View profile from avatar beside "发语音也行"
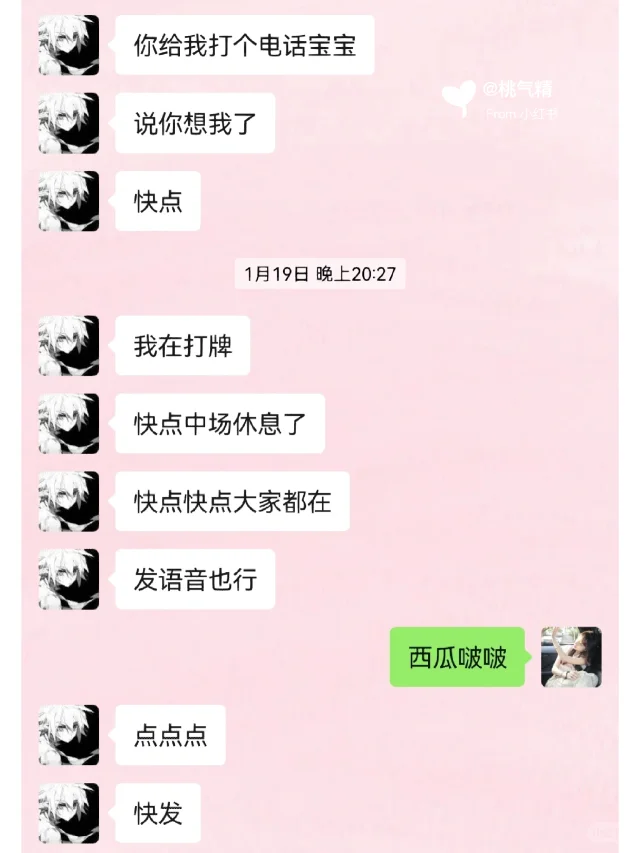Viewport: 640px width, 853px height. point(69,579)
